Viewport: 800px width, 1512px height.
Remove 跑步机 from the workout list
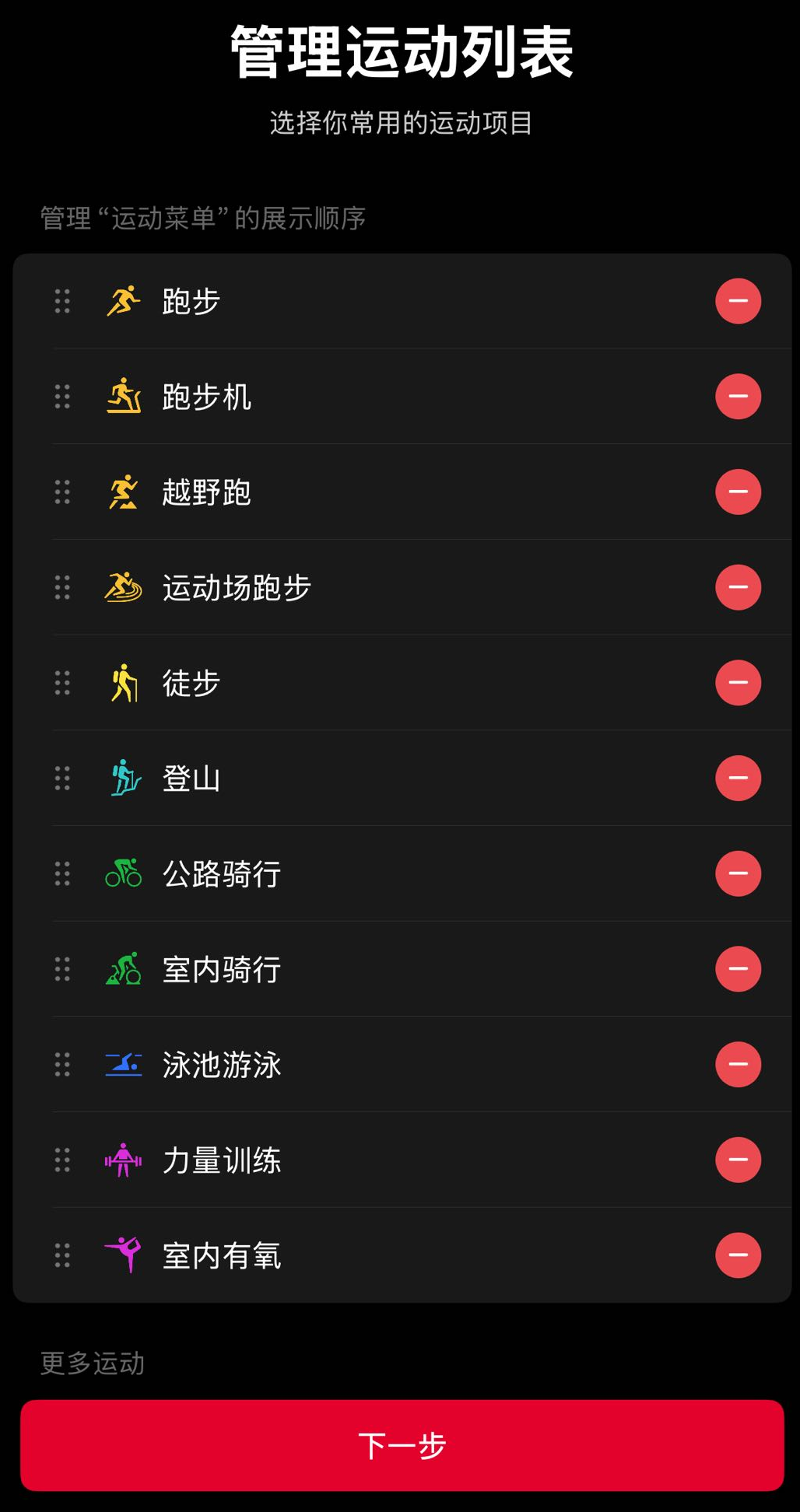point(738,397)
